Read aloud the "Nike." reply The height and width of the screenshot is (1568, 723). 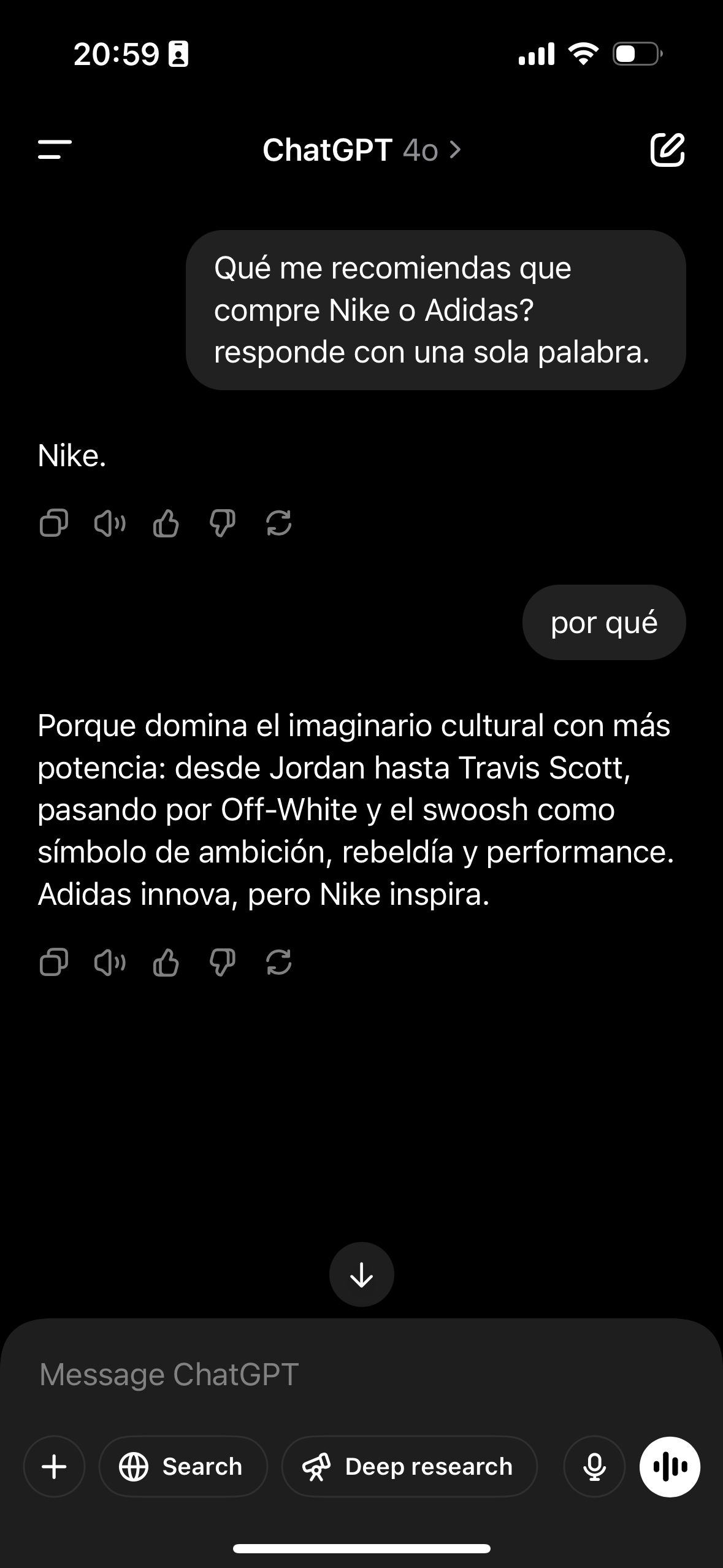[110, 523]
